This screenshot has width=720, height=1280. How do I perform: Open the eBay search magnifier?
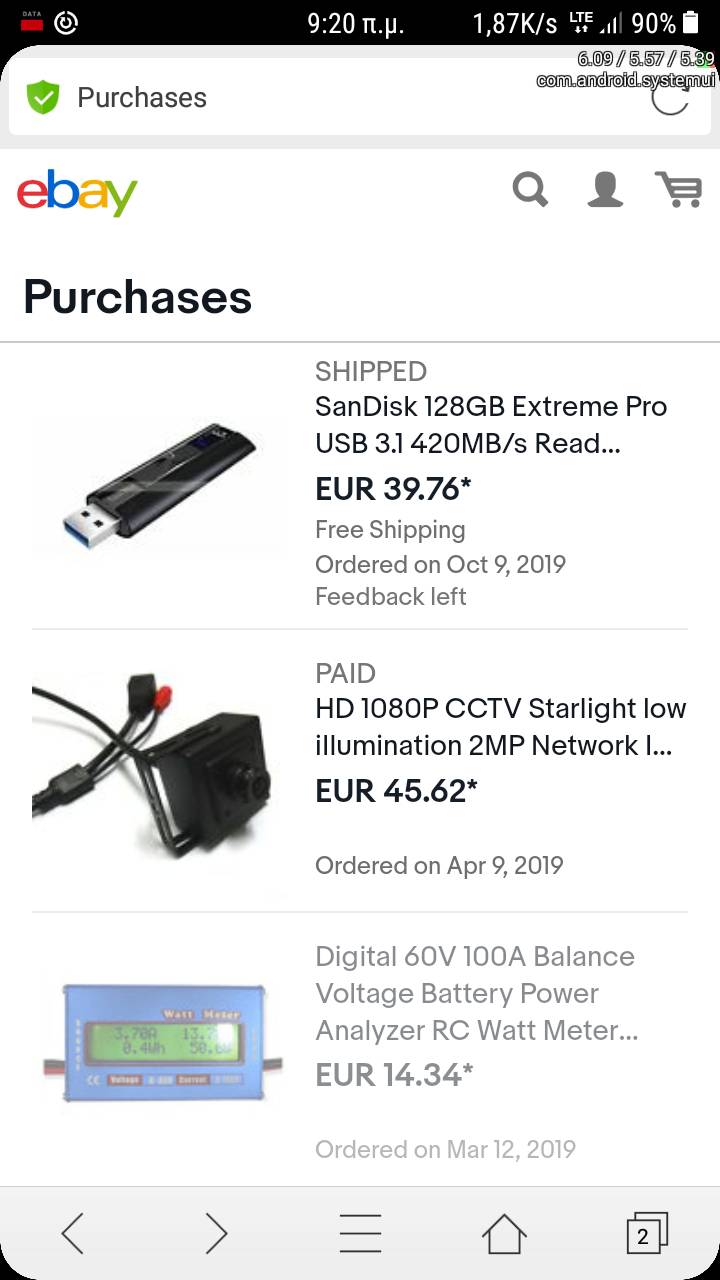pyautogui.click(x=530, y=189)
